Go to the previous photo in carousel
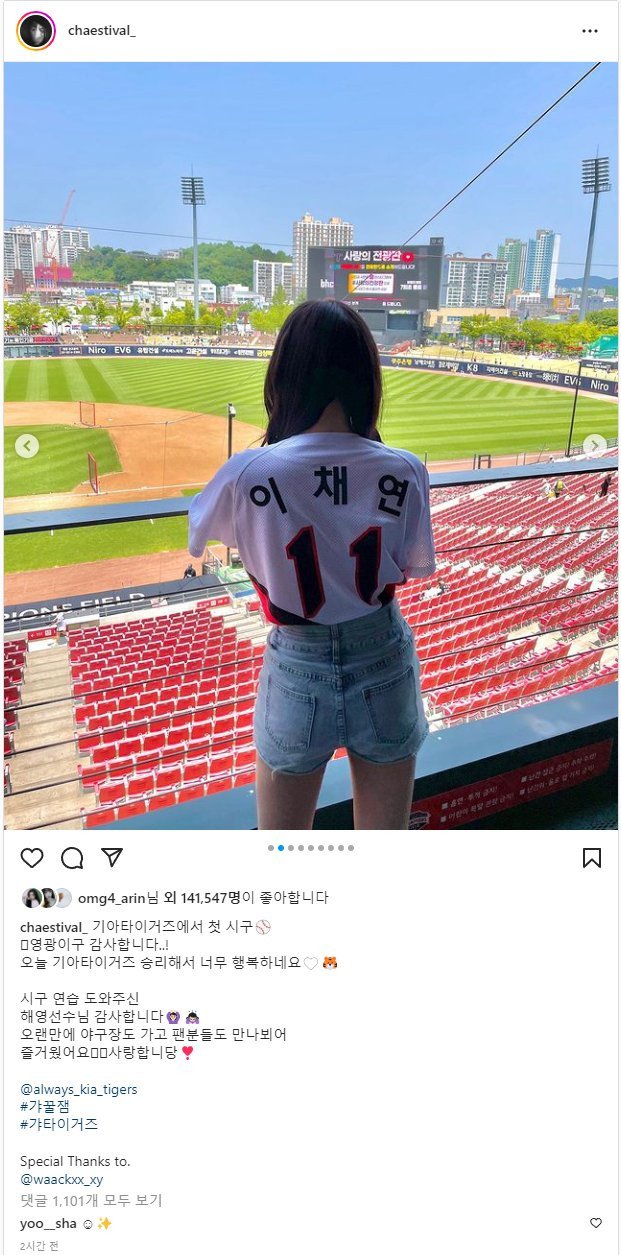621x1255 pixels. click(27, 446)
